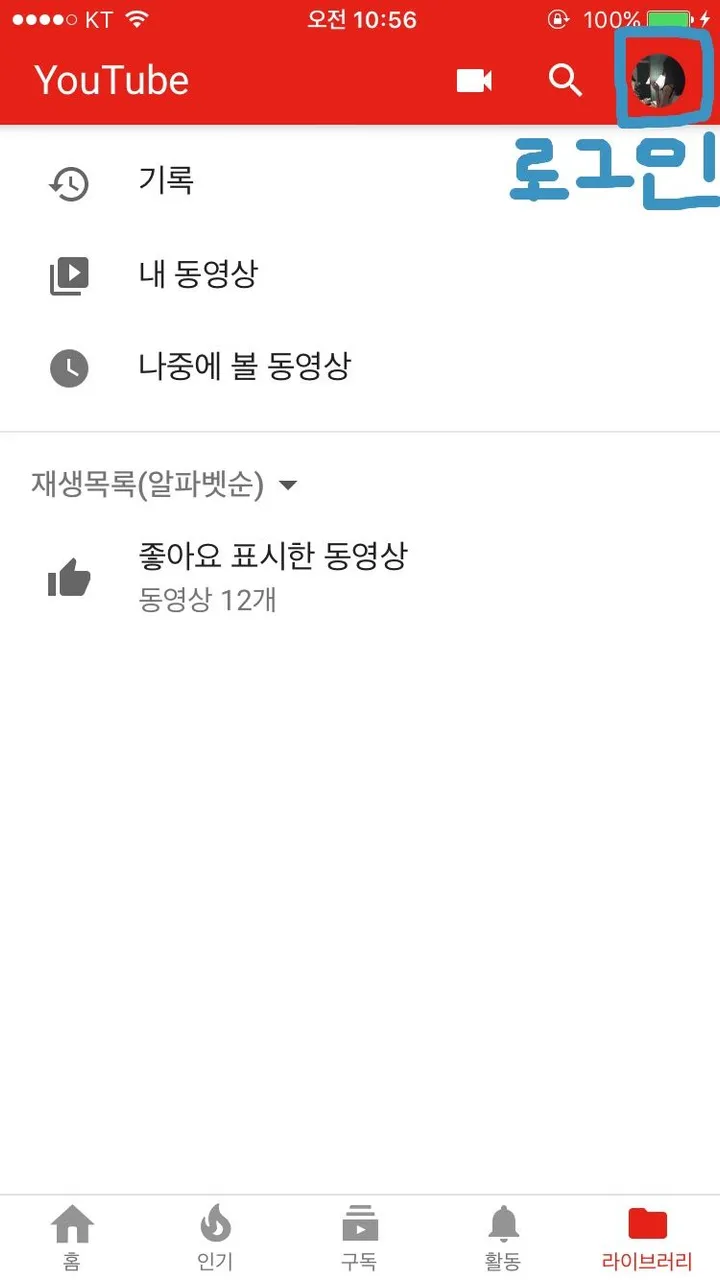The height and width of the screenshot is (1280, 720).
Task: Switch to the 홈 tab
Action: (72, 1237)
